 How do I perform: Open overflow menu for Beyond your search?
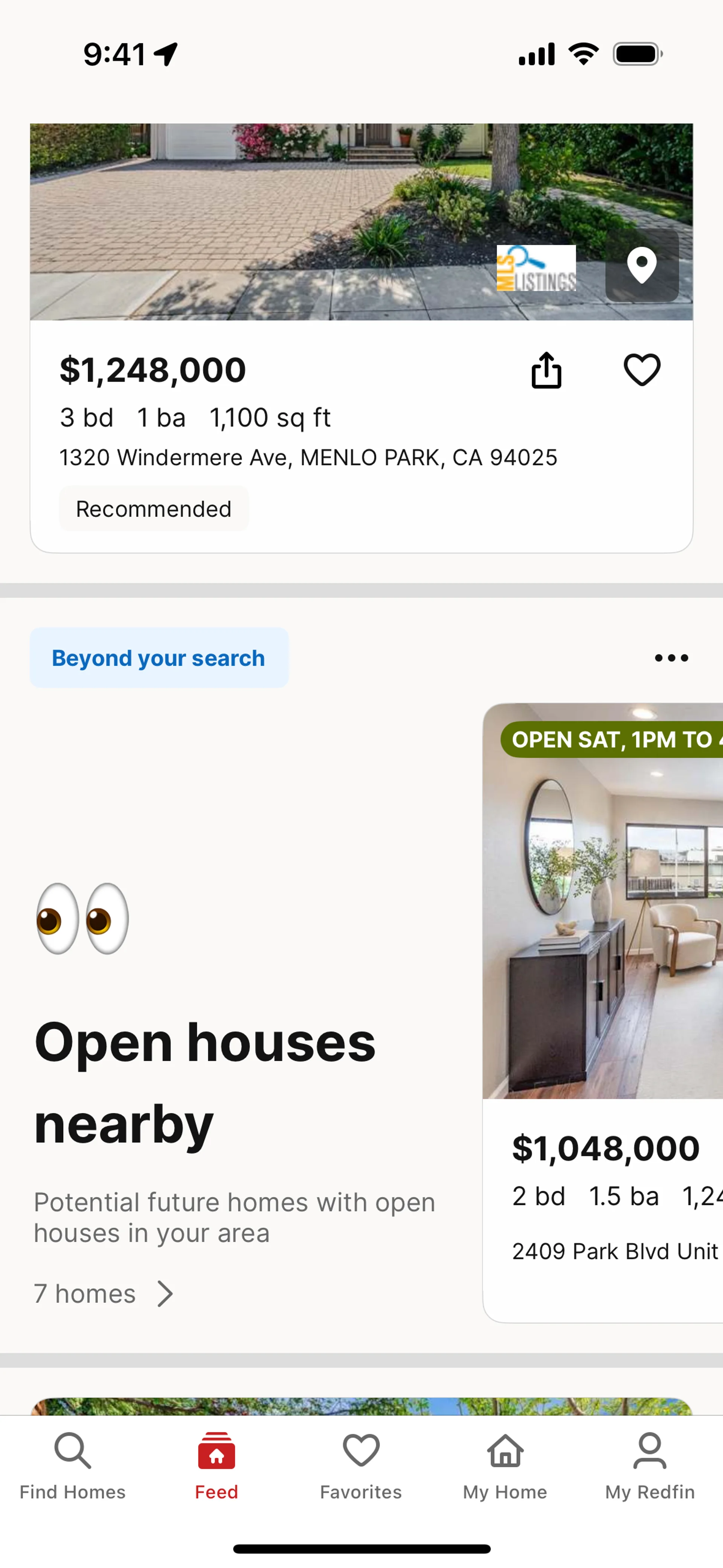[x=671, y=658]
